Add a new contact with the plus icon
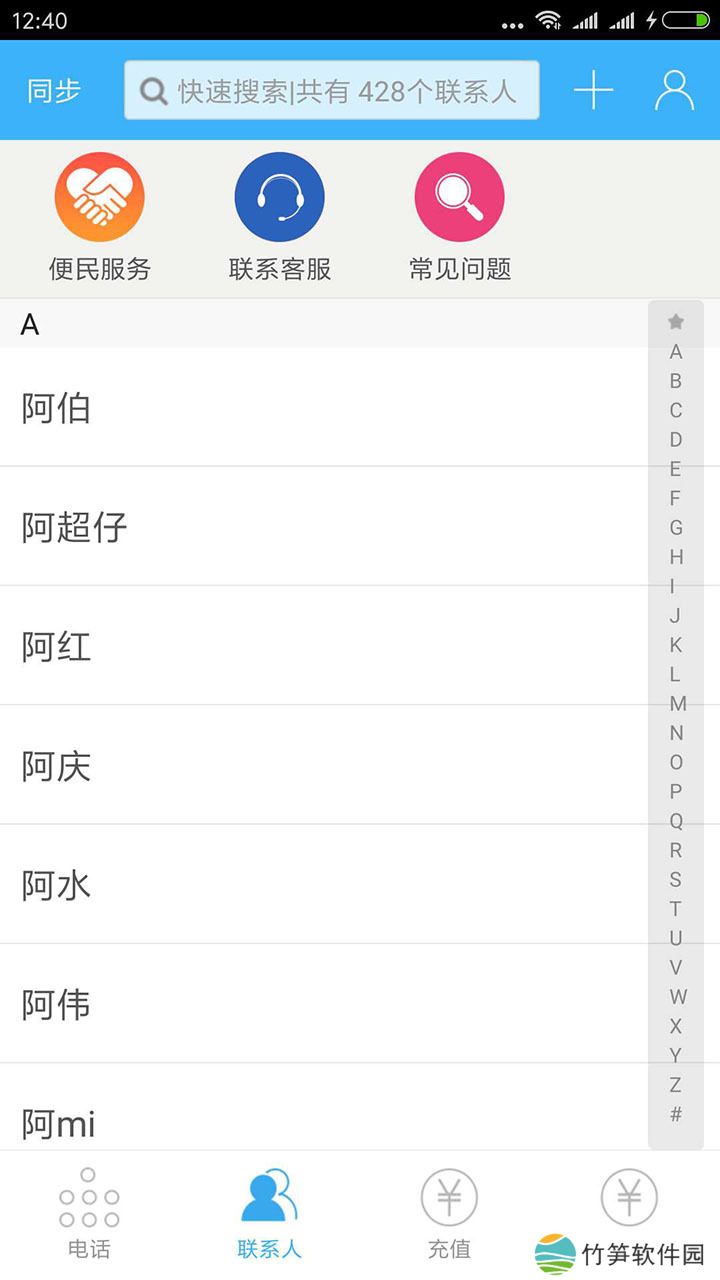This screenshot has height=1280, width=720. pyautogui.click(x=593, y=91)
